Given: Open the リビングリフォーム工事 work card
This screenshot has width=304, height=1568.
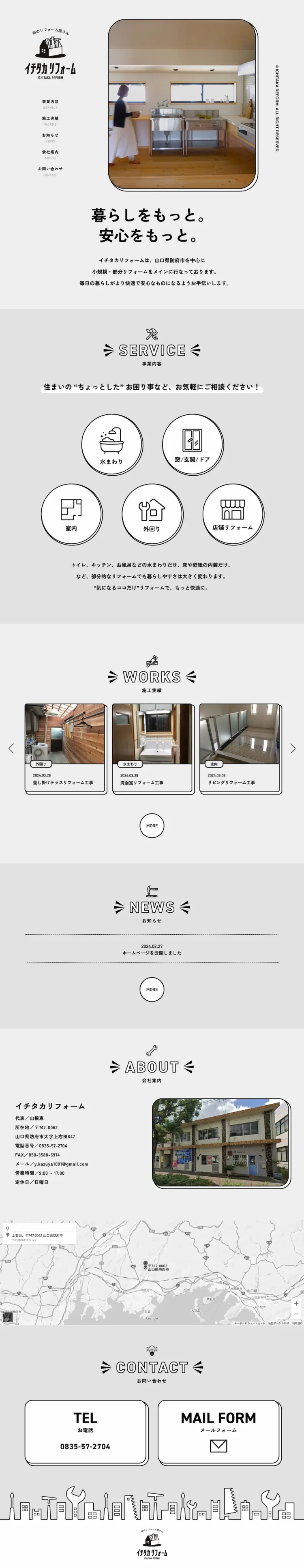Looking at the screenshot, I should 240,748.
